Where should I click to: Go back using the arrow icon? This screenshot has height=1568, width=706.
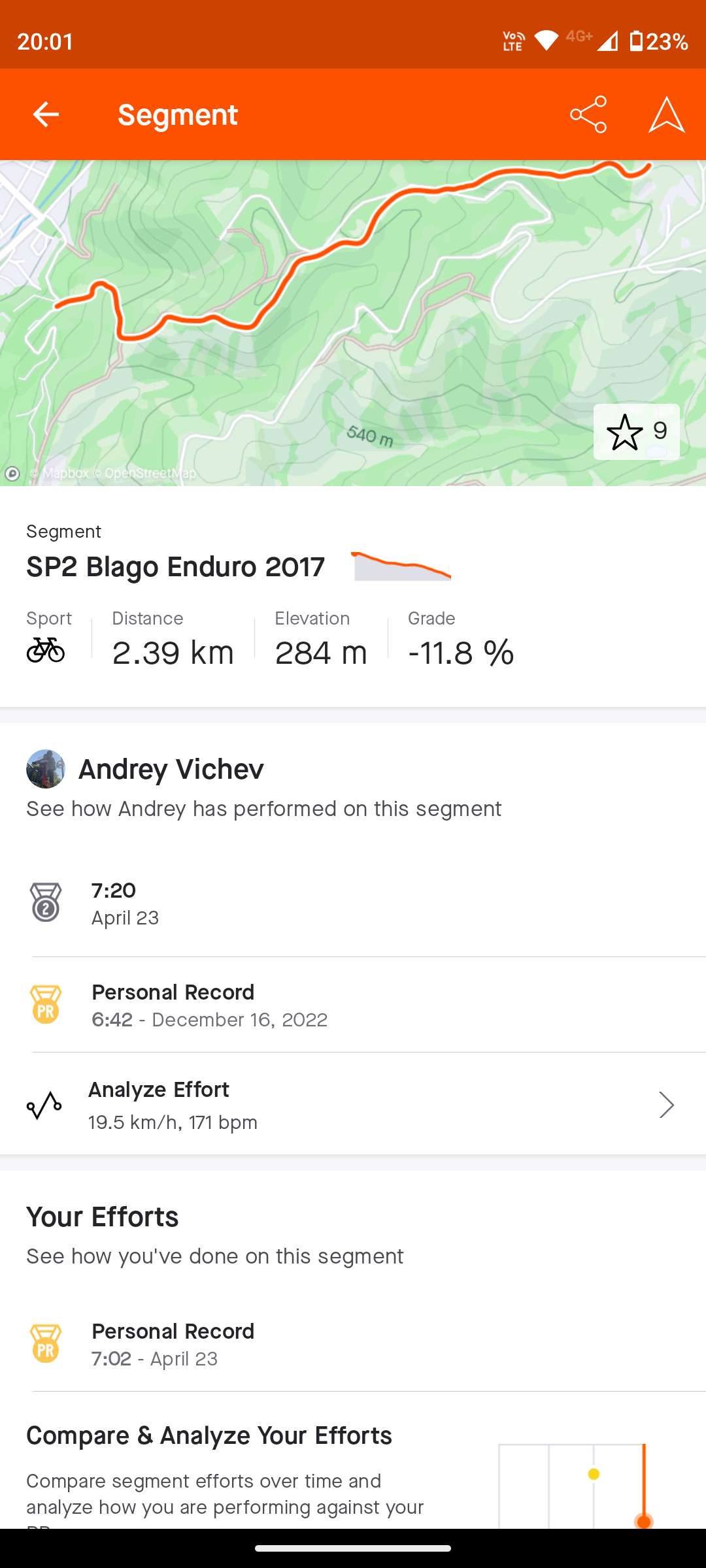click(x=46, y=114)
